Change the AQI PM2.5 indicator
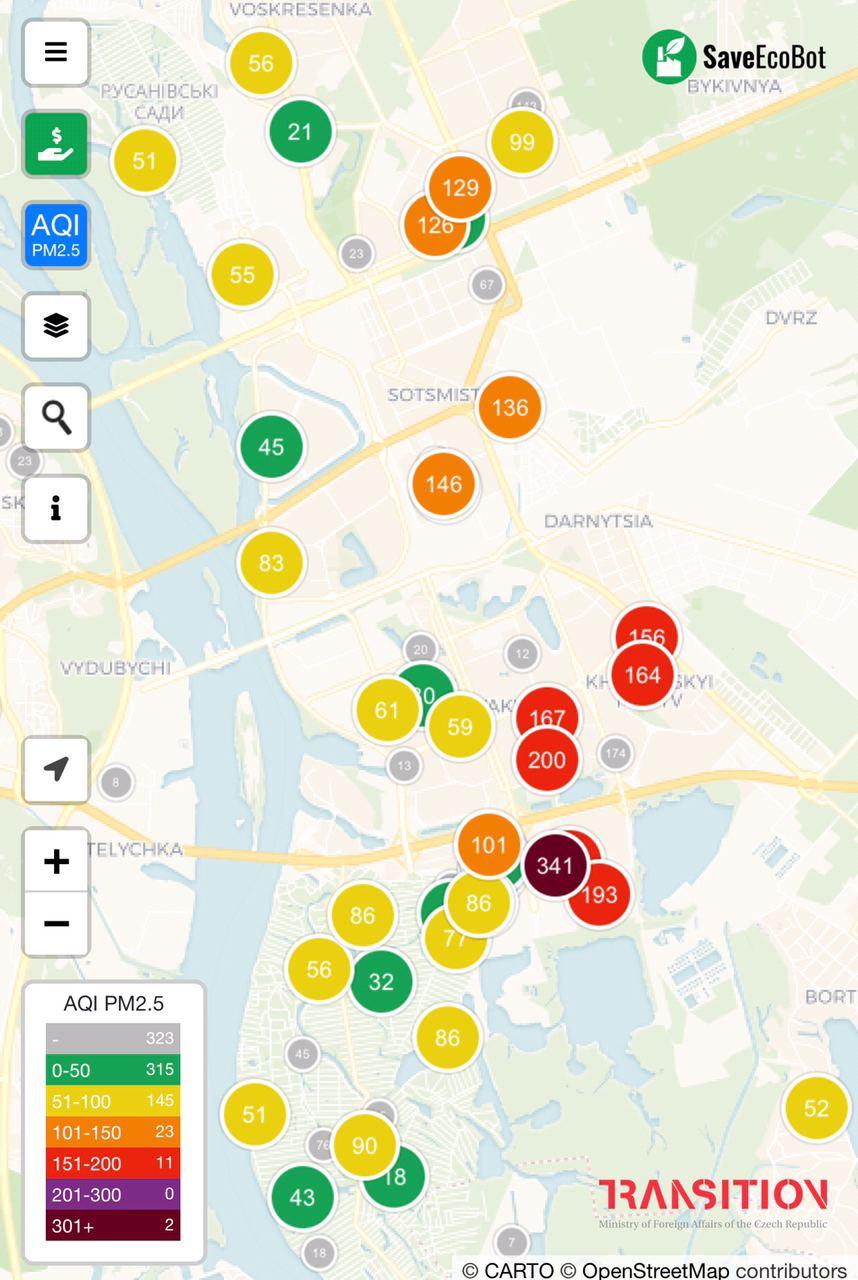 [x=56, y=235]
